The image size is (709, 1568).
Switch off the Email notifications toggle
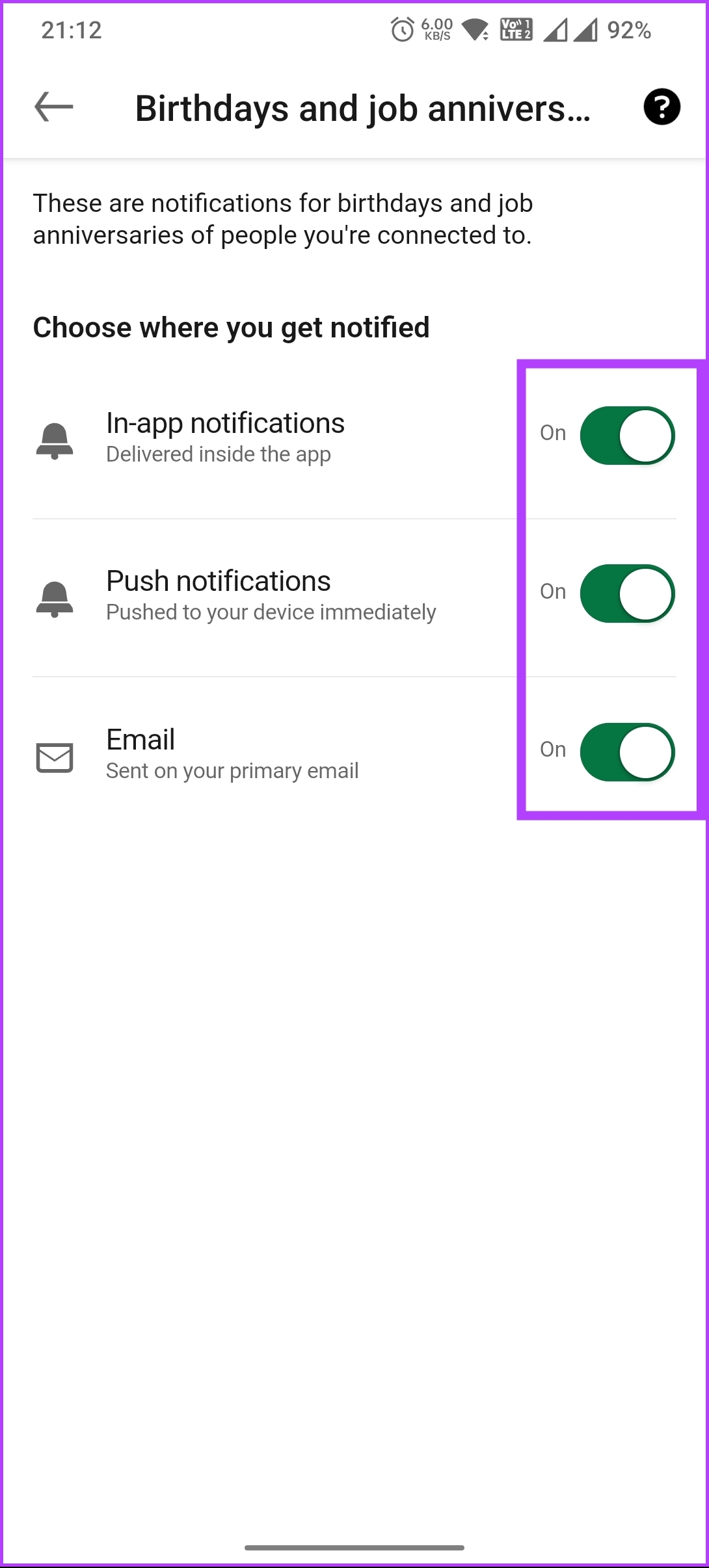point(627,752)
